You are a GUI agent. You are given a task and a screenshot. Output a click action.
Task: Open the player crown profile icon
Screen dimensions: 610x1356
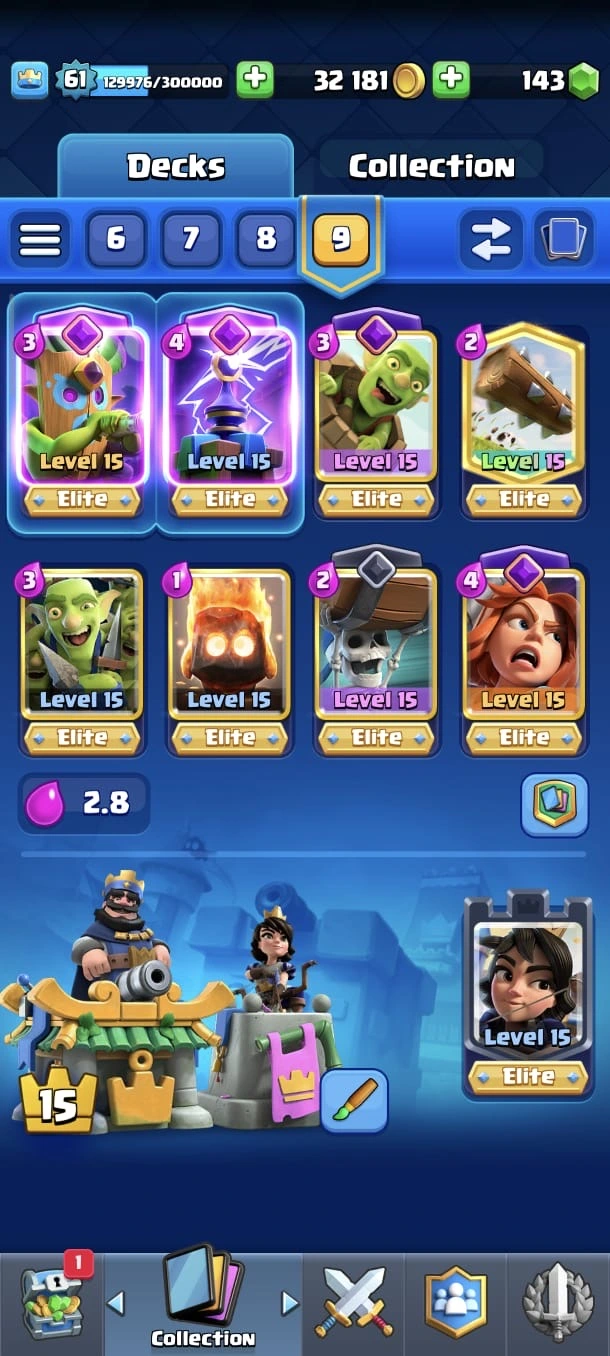coord(30,80)
